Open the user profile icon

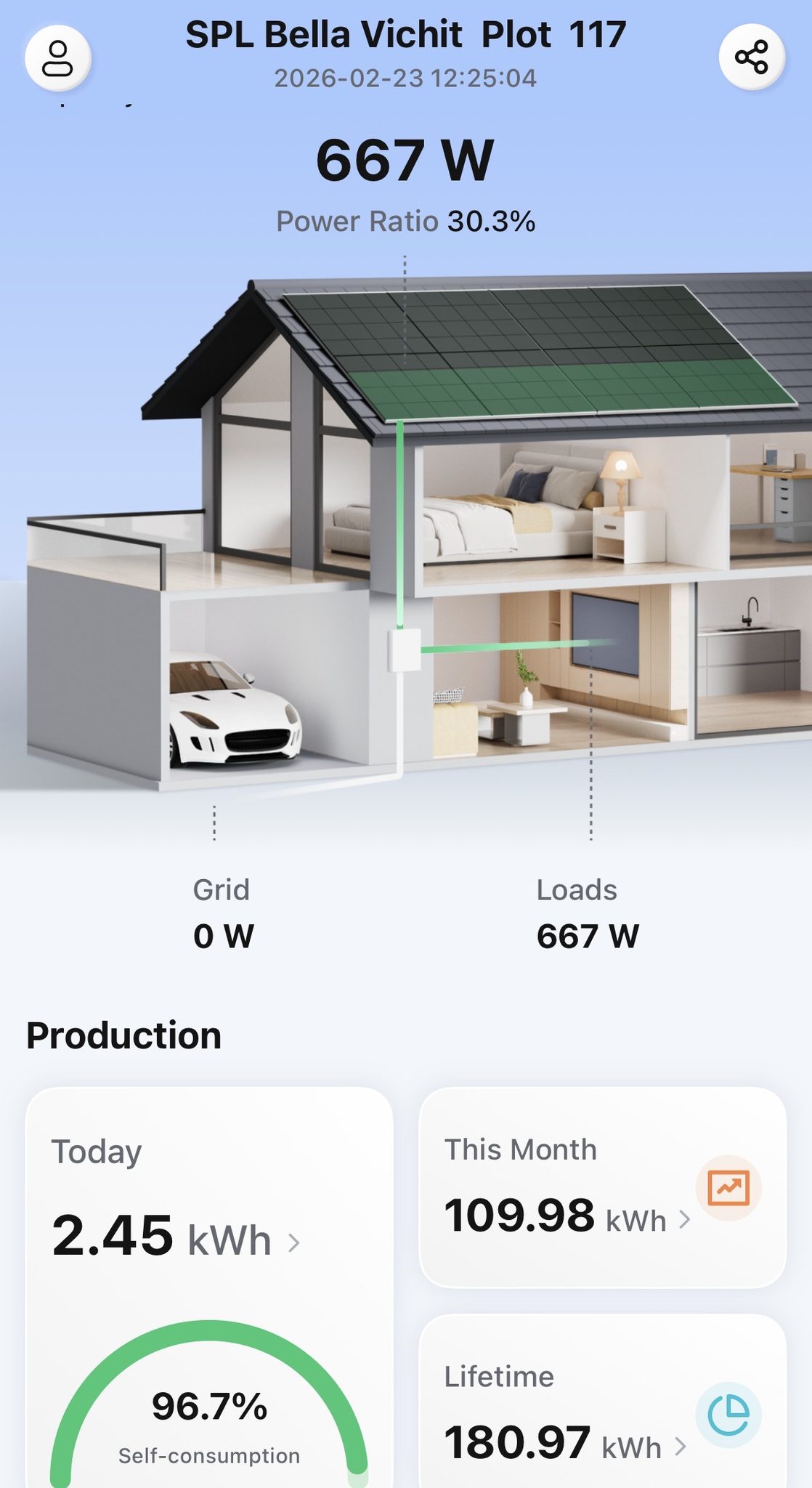(57, 58)
